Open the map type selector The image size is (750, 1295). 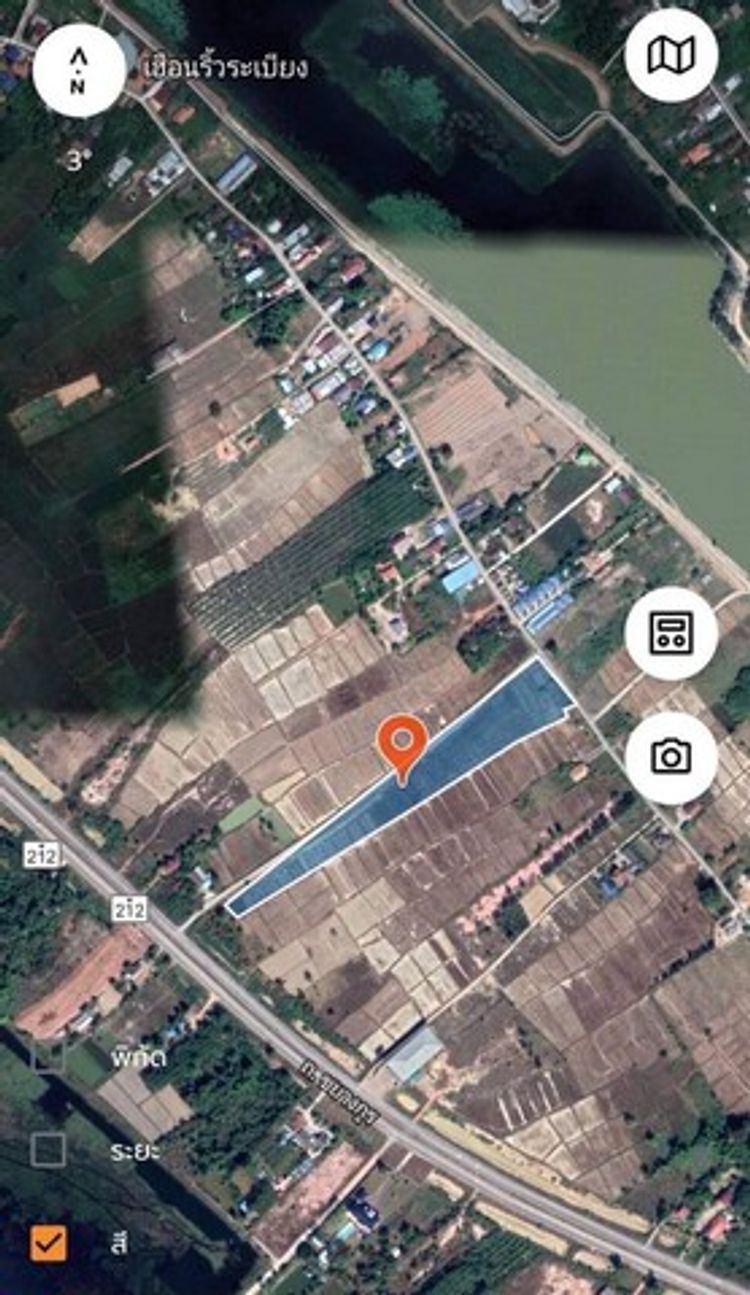click(671, 56)
